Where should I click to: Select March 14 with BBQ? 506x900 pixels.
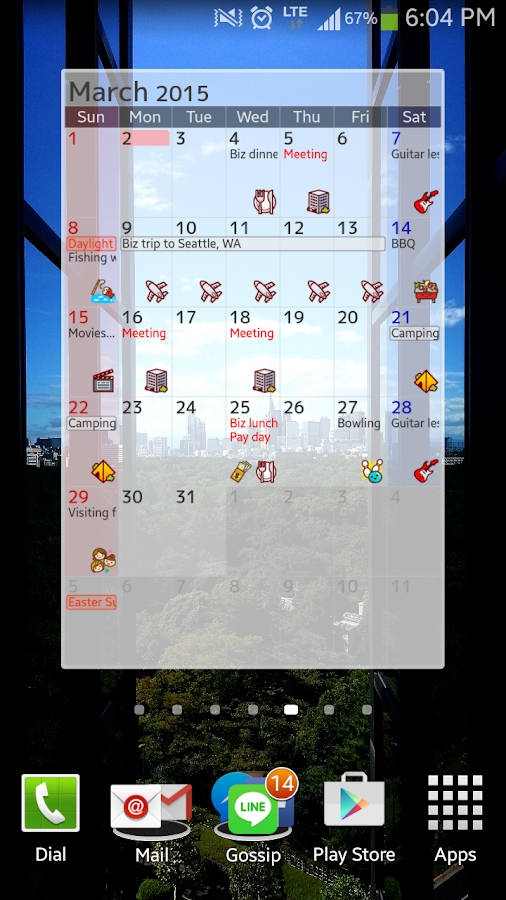click(x=414, y=262)
